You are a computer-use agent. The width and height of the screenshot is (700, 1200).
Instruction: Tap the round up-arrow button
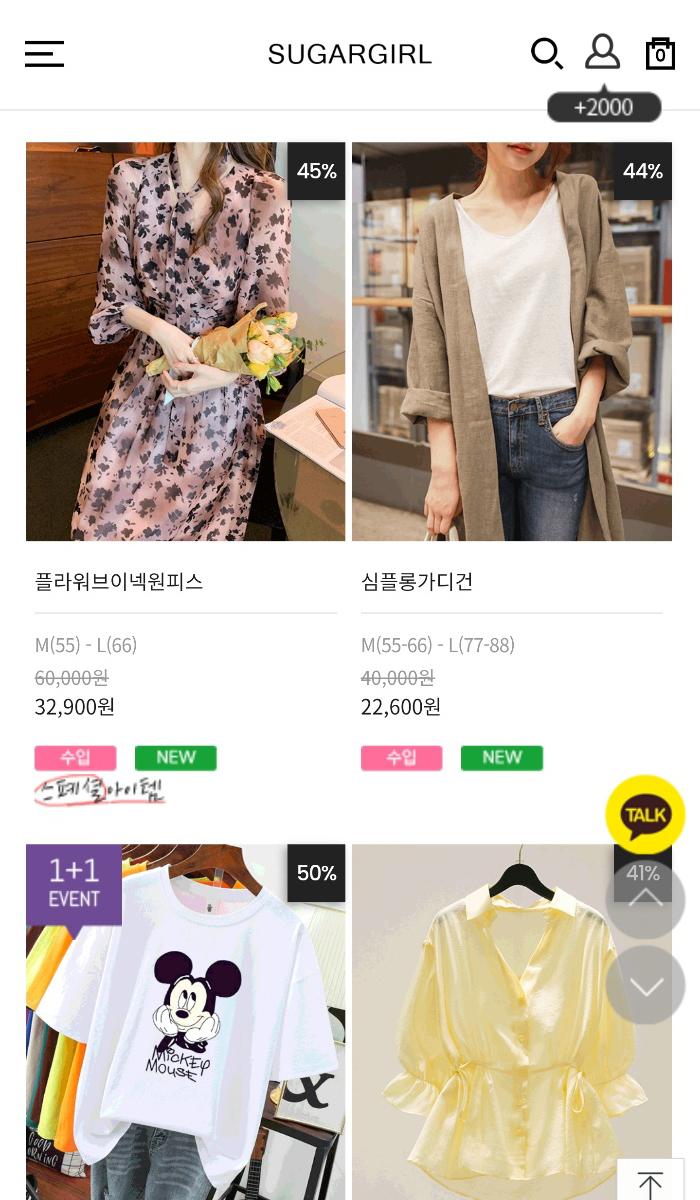pyautogui.click(x=645, y=899)
